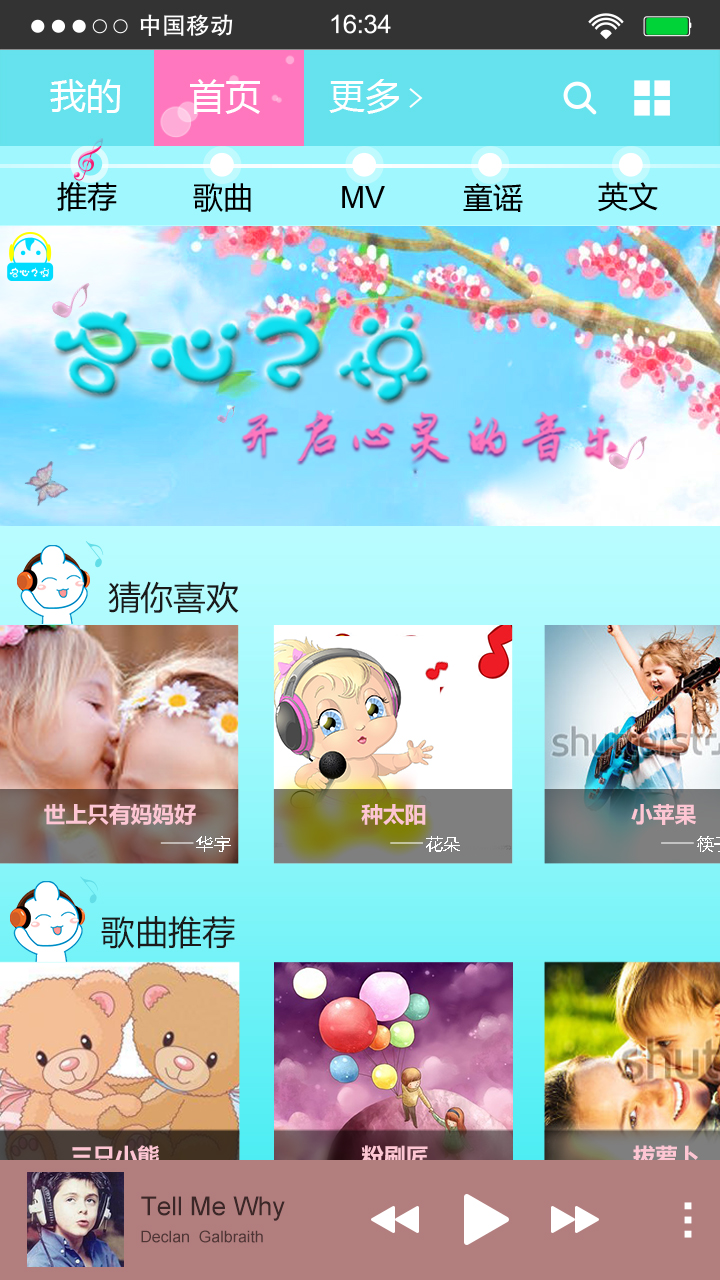This screenshot has width=720, height=1280.
Task: Select the 歌曲 category
Action: click(222, 197)
